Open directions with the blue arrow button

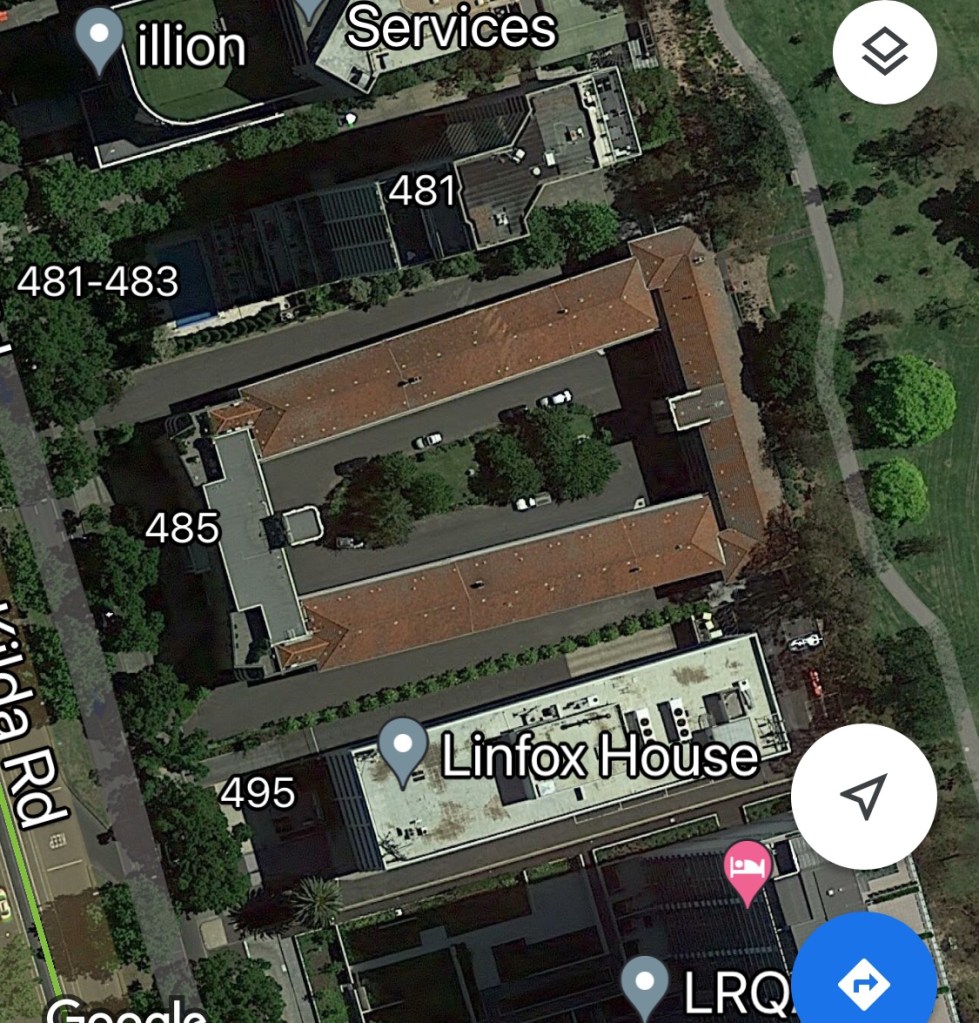(864, 981)
